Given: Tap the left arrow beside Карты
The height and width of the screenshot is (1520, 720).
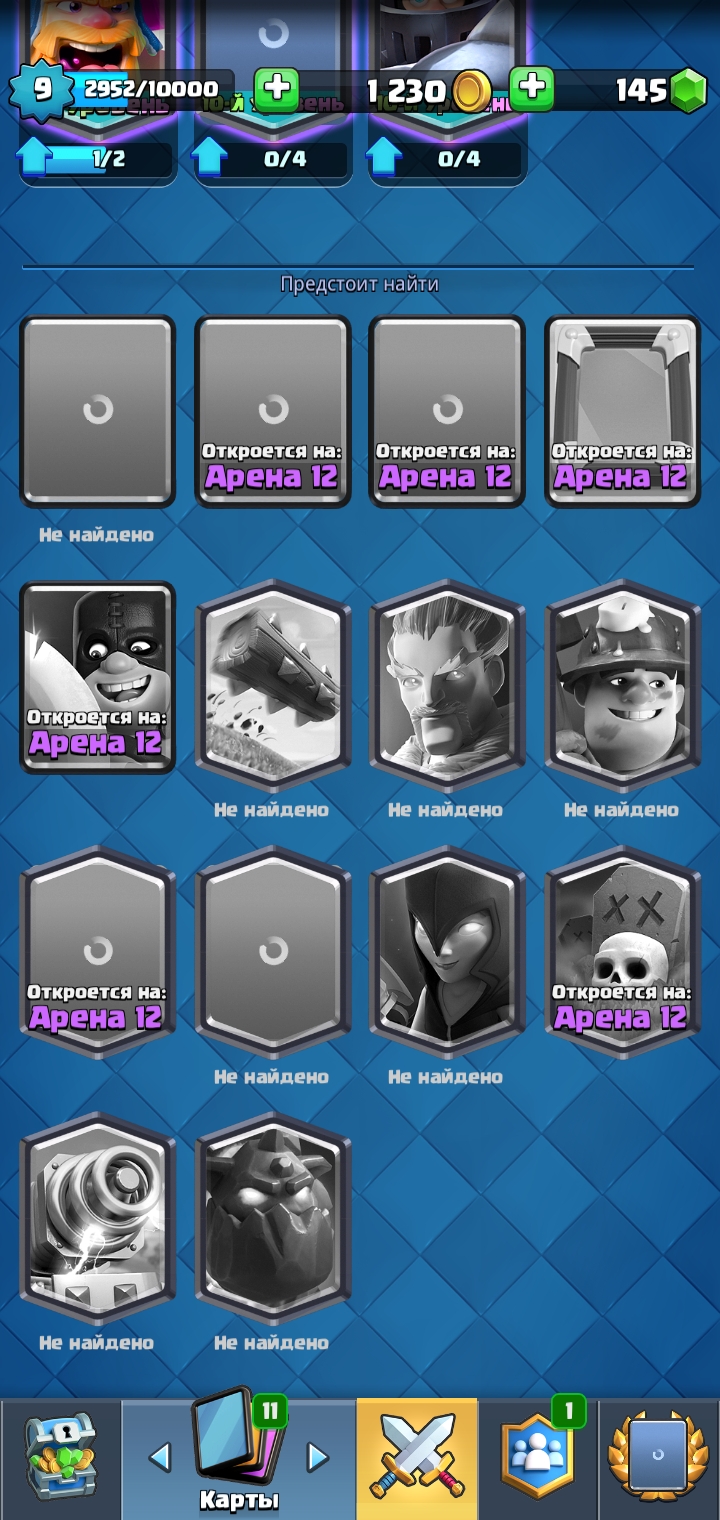Looking at the screenshot, I should (x=160, y=1457).
